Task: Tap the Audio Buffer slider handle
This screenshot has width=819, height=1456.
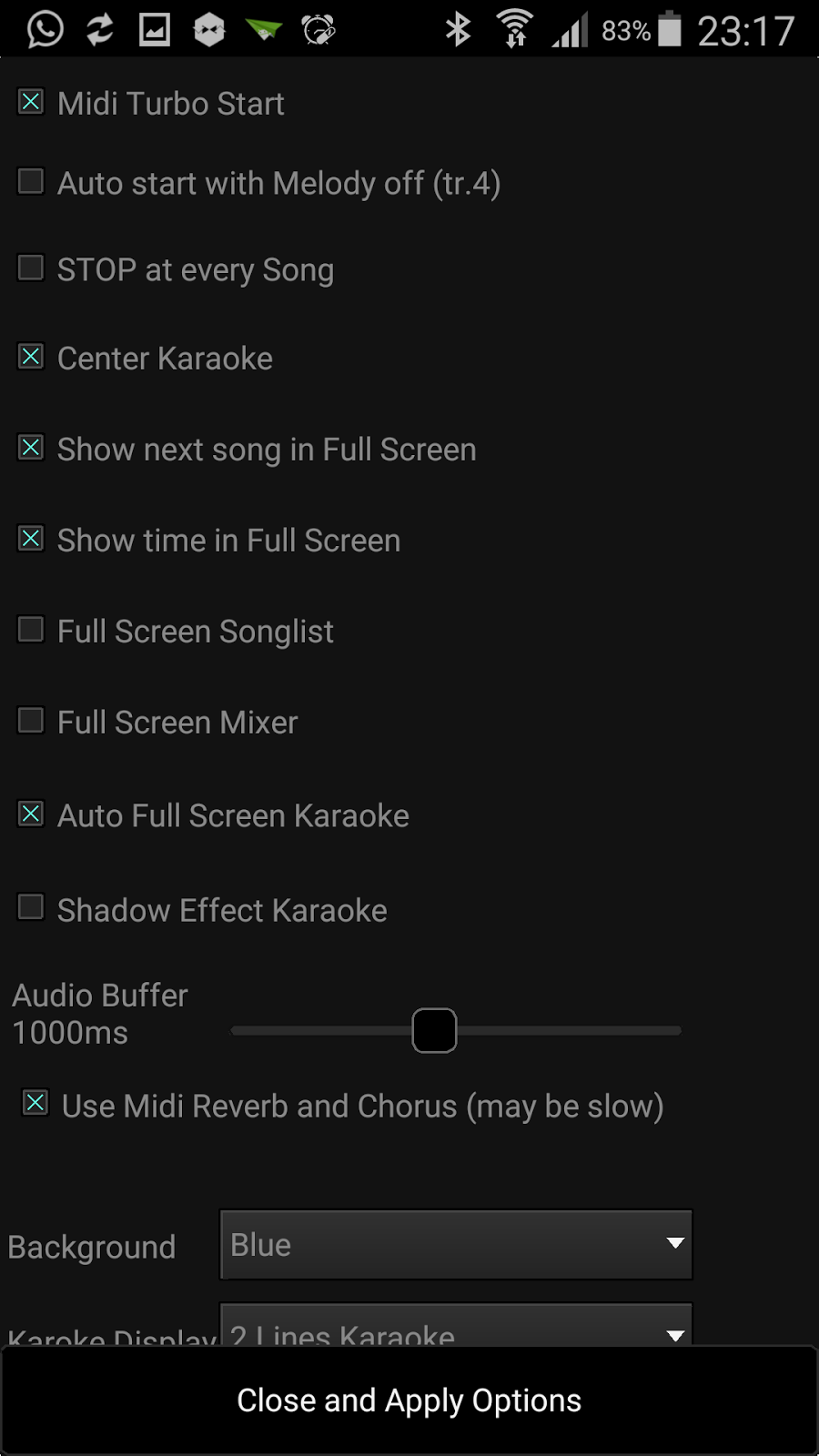Action: pyautogui.click(x=434, y=1030)
